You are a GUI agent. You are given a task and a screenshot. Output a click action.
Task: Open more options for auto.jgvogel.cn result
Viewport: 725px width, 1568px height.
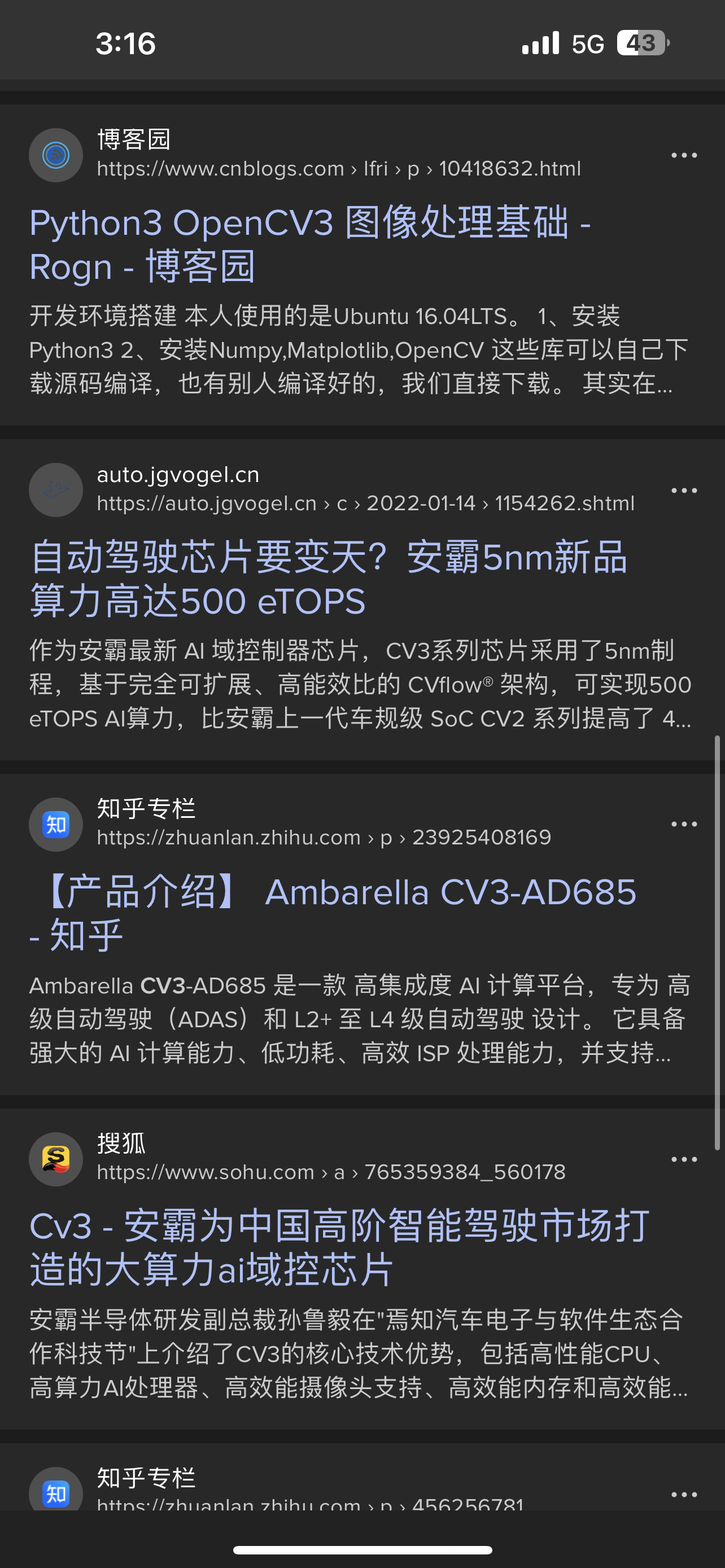pos(684,490)
